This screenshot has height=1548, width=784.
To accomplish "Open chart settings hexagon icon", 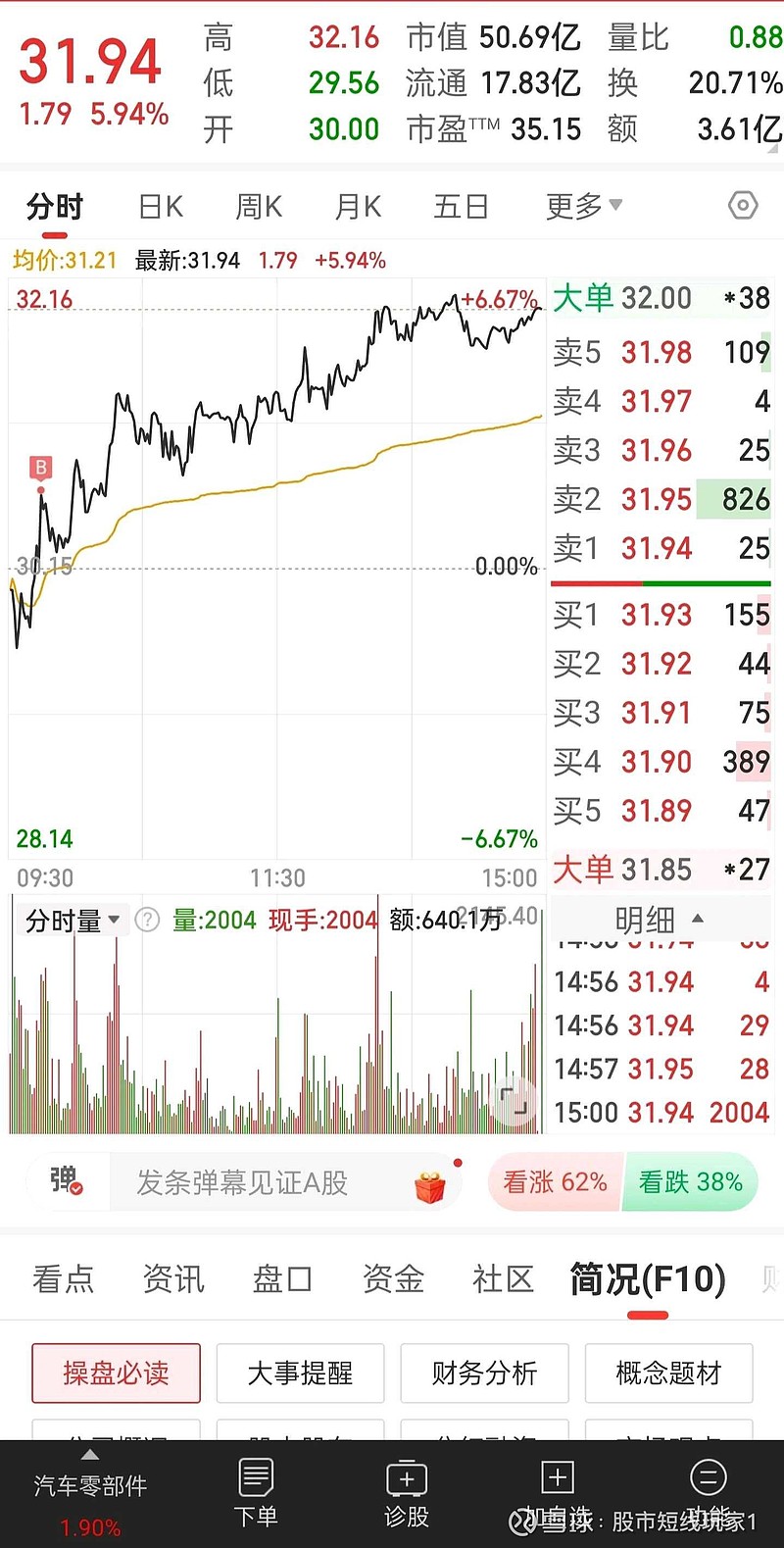I will click(743, 205).
